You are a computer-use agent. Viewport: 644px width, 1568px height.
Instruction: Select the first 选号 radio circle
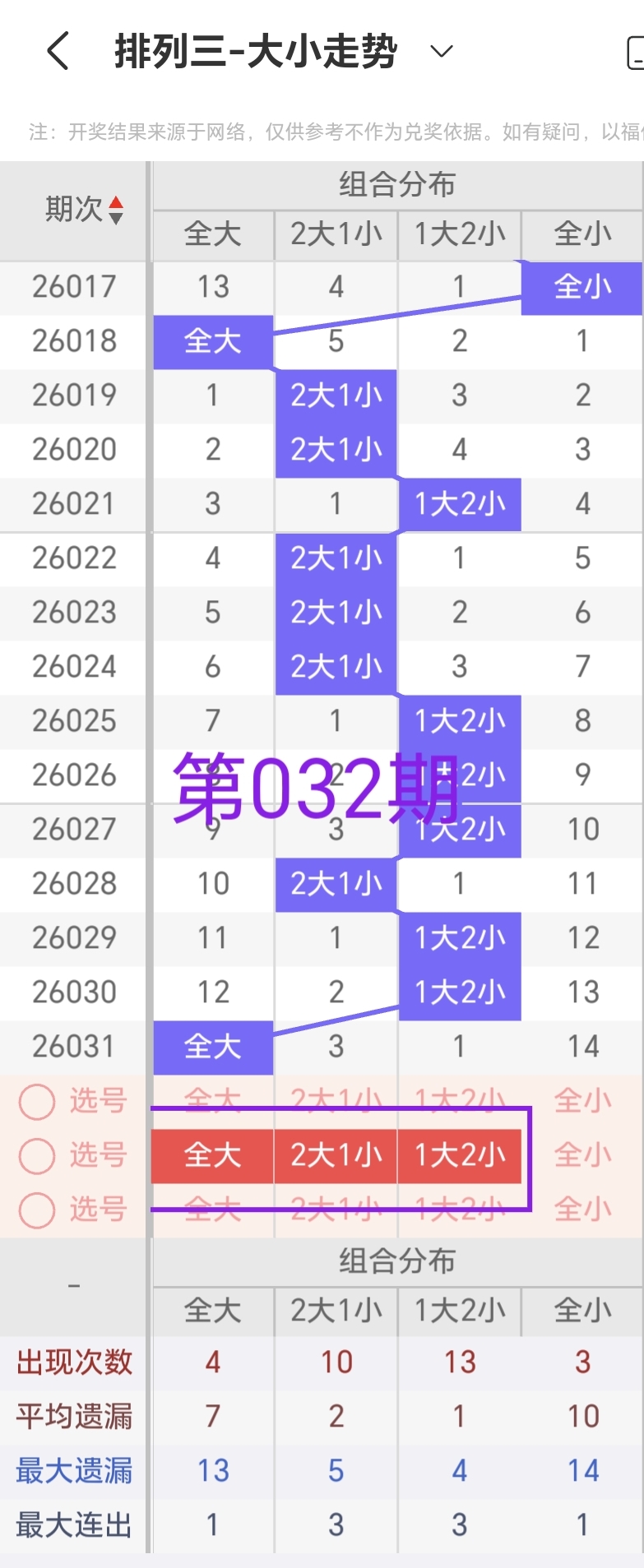click(36, 1101)
